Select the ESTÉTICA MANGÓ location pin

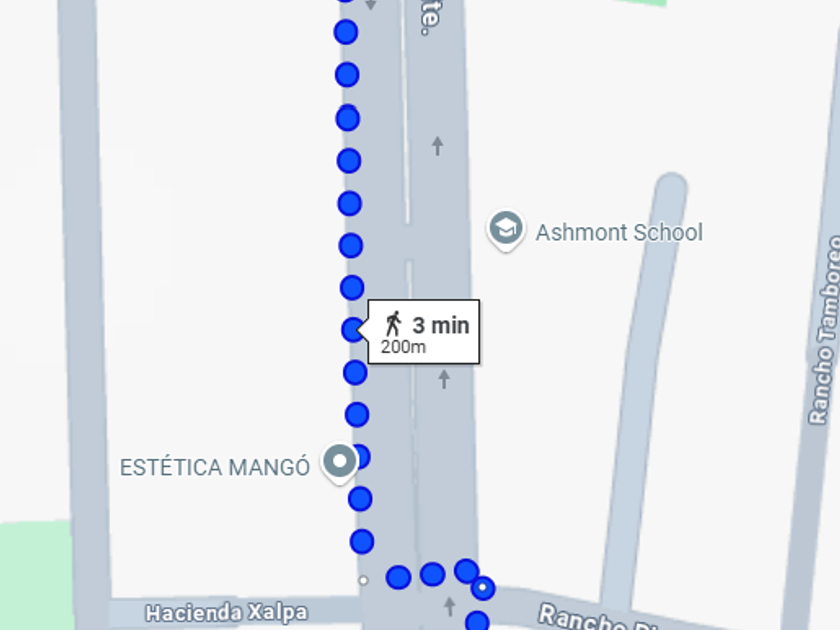tap(341, 463)
